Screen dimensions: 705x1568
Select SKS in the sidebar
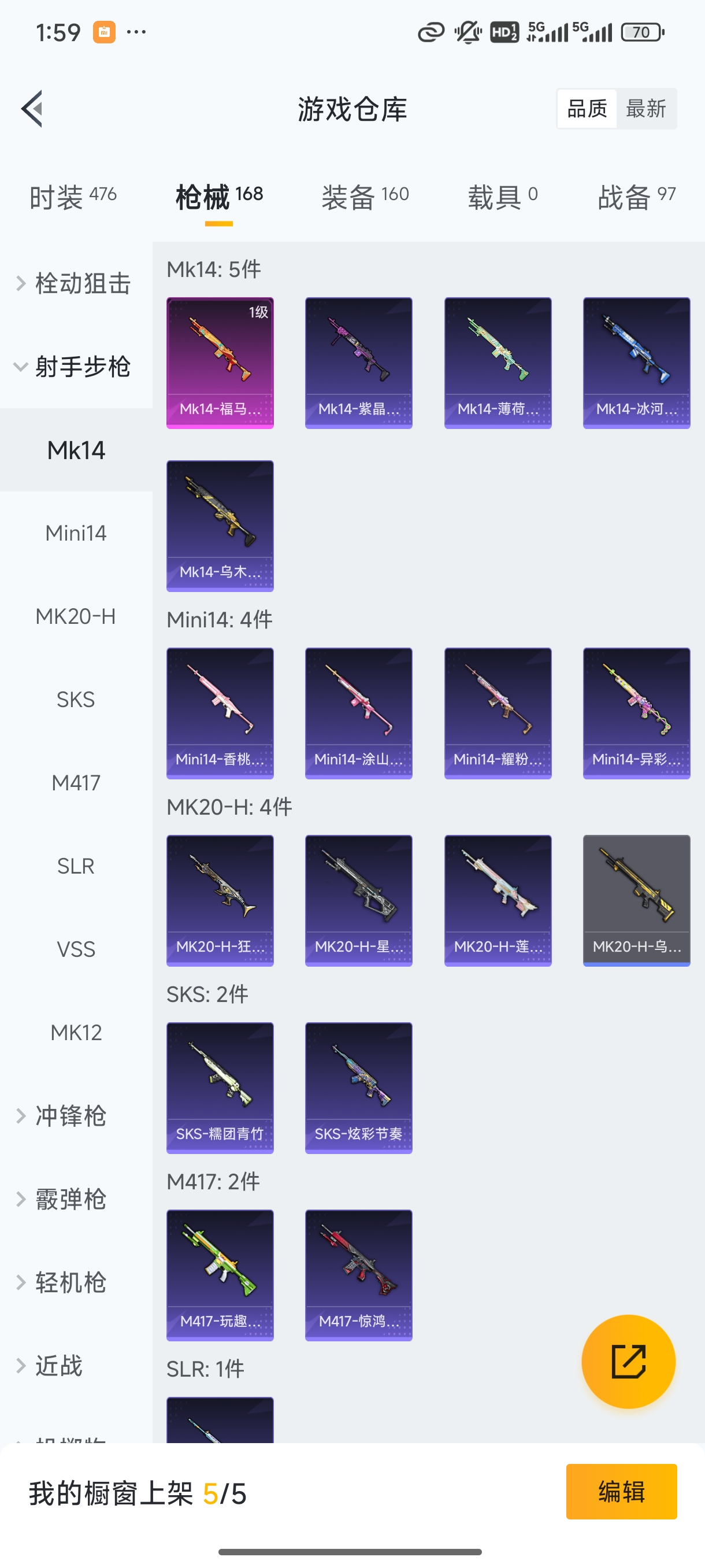pos(76,700)
